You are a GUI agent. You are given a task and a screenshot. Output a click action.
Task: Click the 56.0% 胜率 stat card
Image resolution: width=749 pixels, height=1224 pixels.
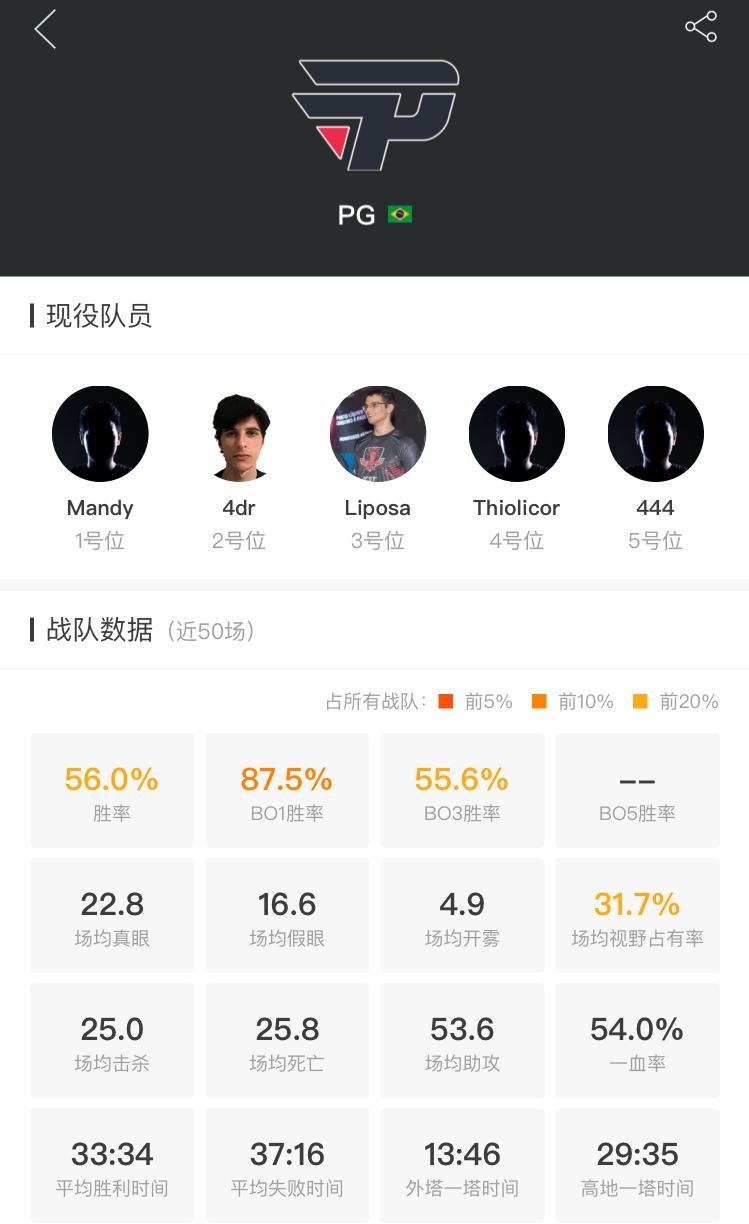tap(112, 789)
